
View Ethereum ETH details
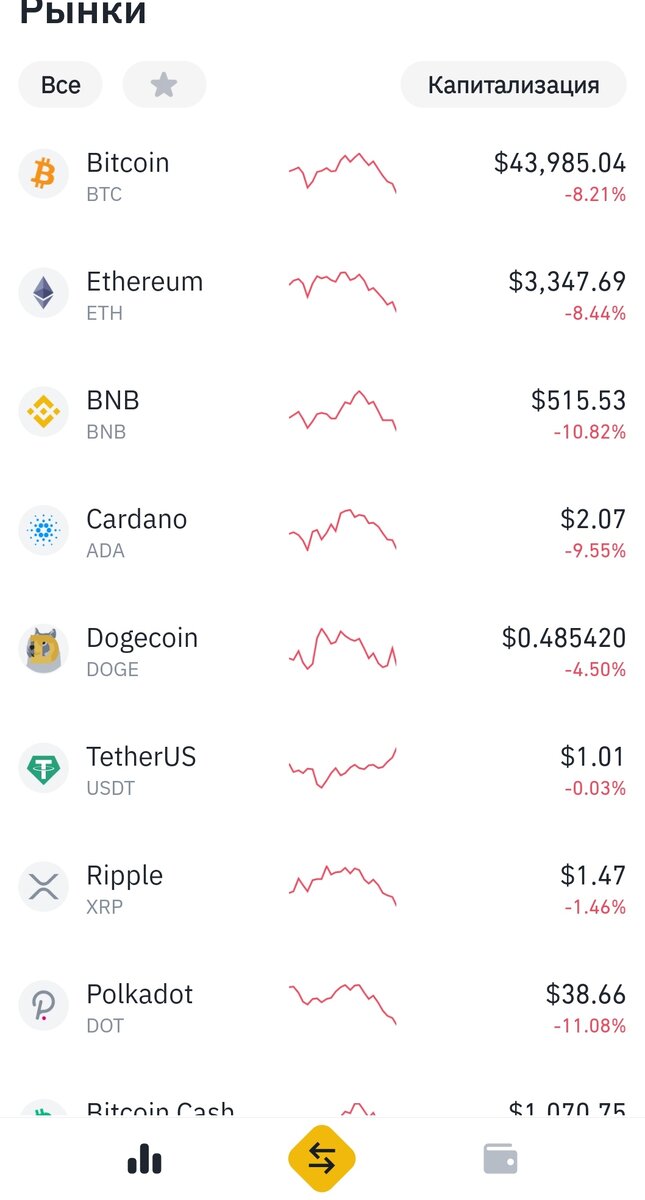[x=322, y=294]
